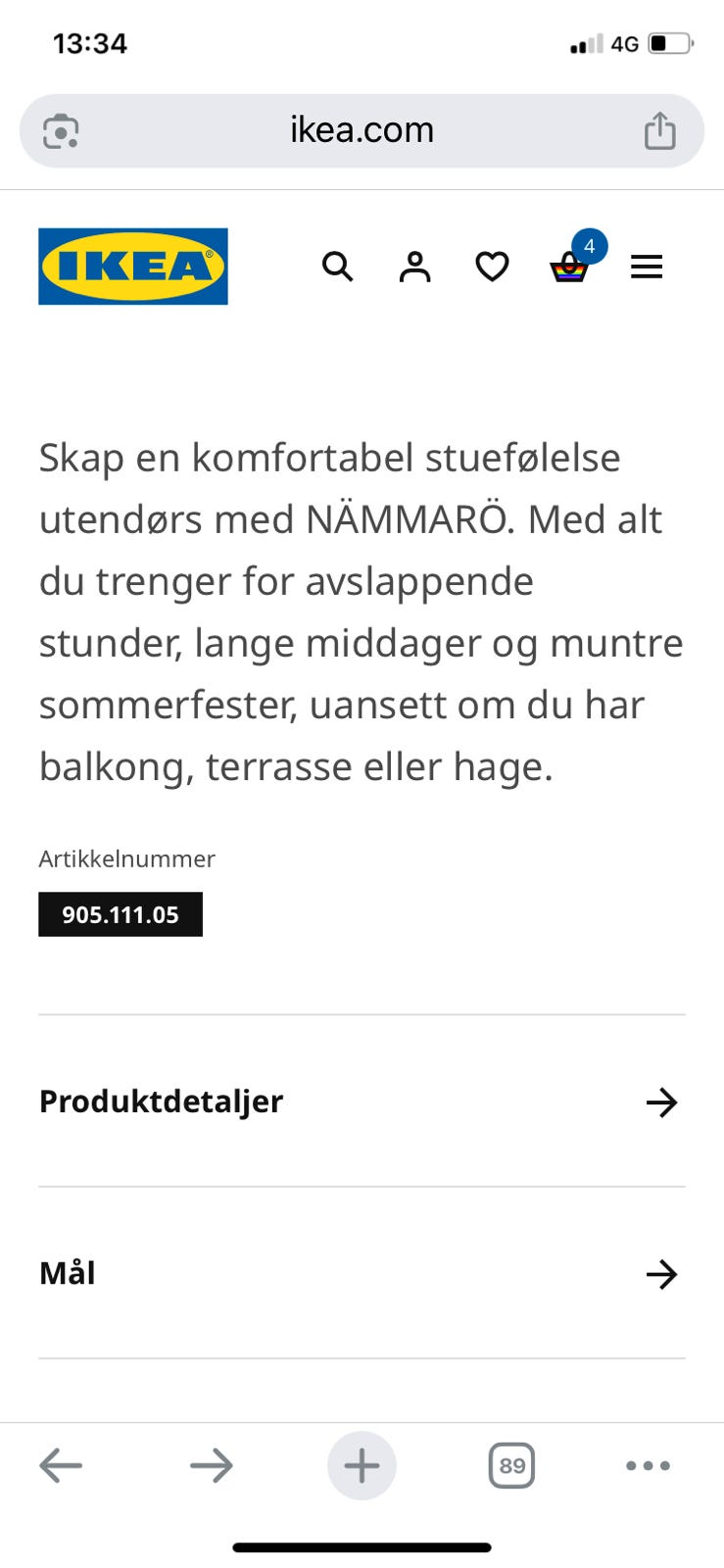Tap the ikea.com address bar
724x1568 pixels.
point(362,129)
